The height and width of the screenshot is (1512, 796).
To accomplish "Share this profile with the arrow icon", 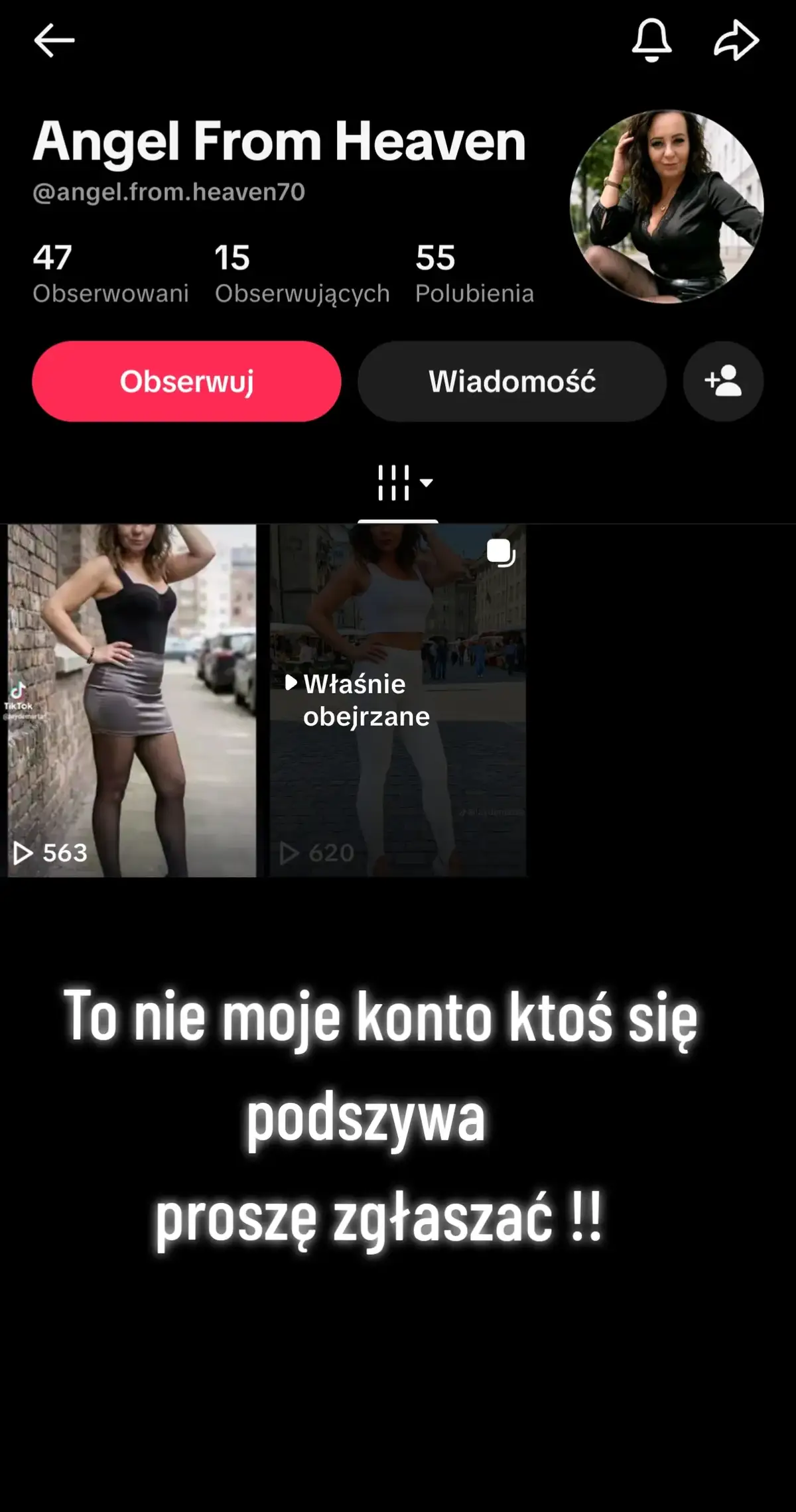I will tap(736, 40).
